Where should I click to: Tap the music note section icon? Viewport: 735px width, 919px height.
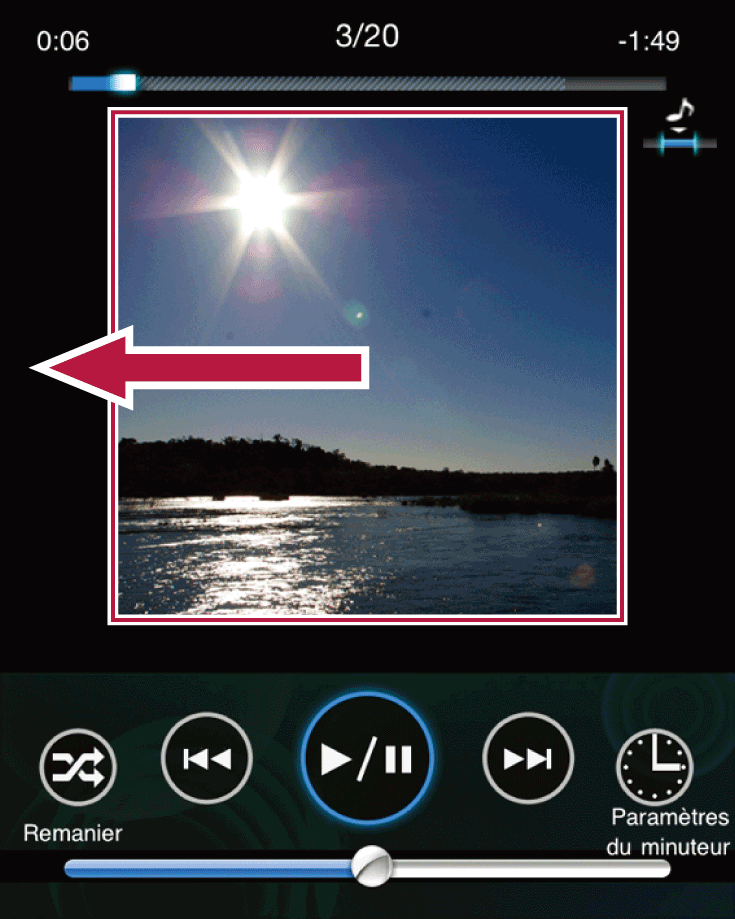(x=681, y=128)
